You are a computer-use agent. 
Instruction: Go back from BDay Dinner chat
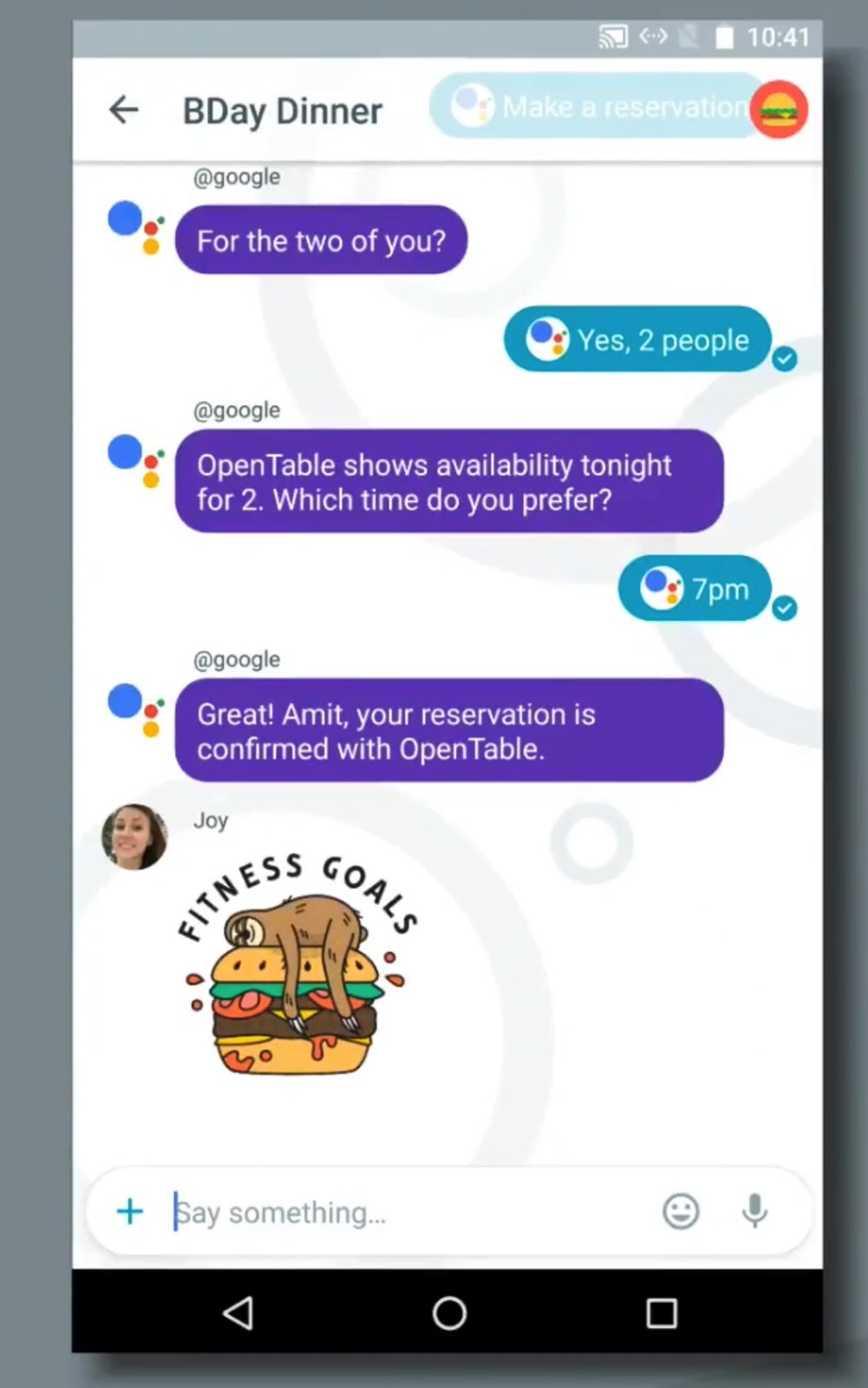tap(123, 110)
